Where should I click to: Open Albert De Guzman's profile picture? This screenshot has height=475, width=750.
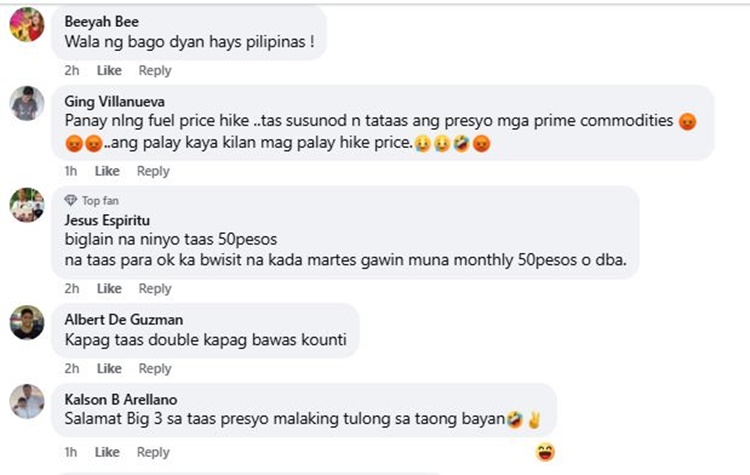click(27, 323)
